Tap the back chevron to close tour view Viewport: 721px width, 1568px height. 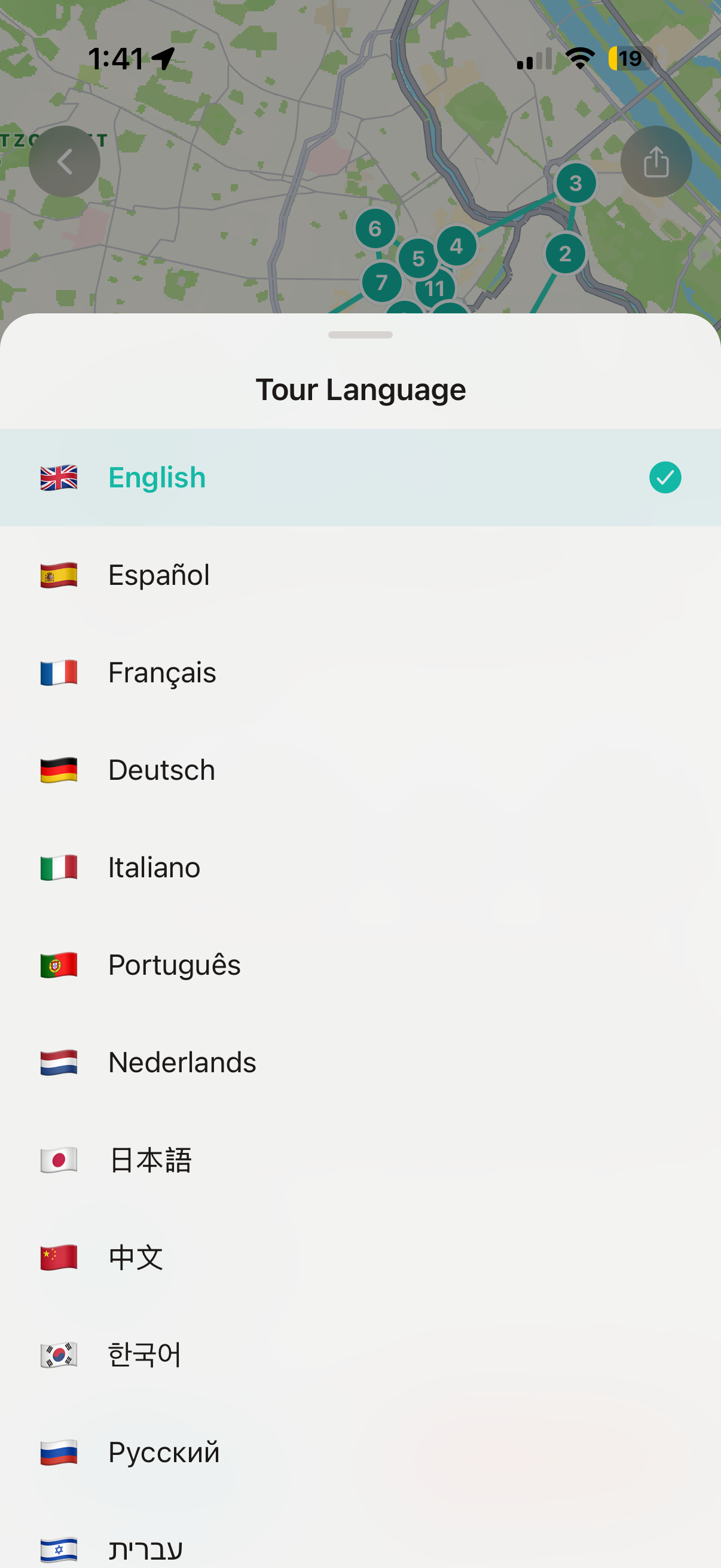(65, 160)
